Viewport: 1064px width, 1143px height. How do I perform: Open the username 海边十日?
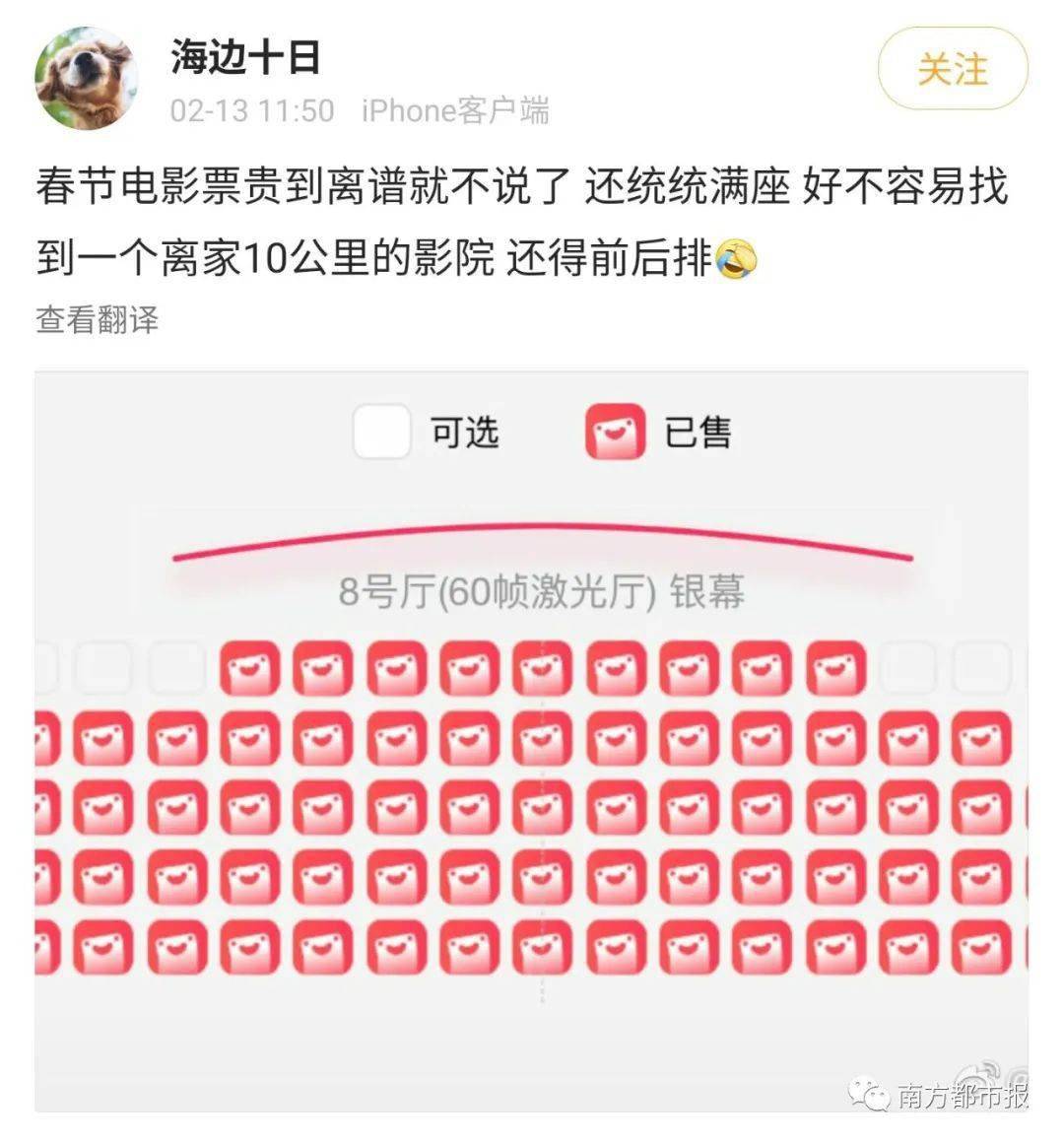pos(245,57)
